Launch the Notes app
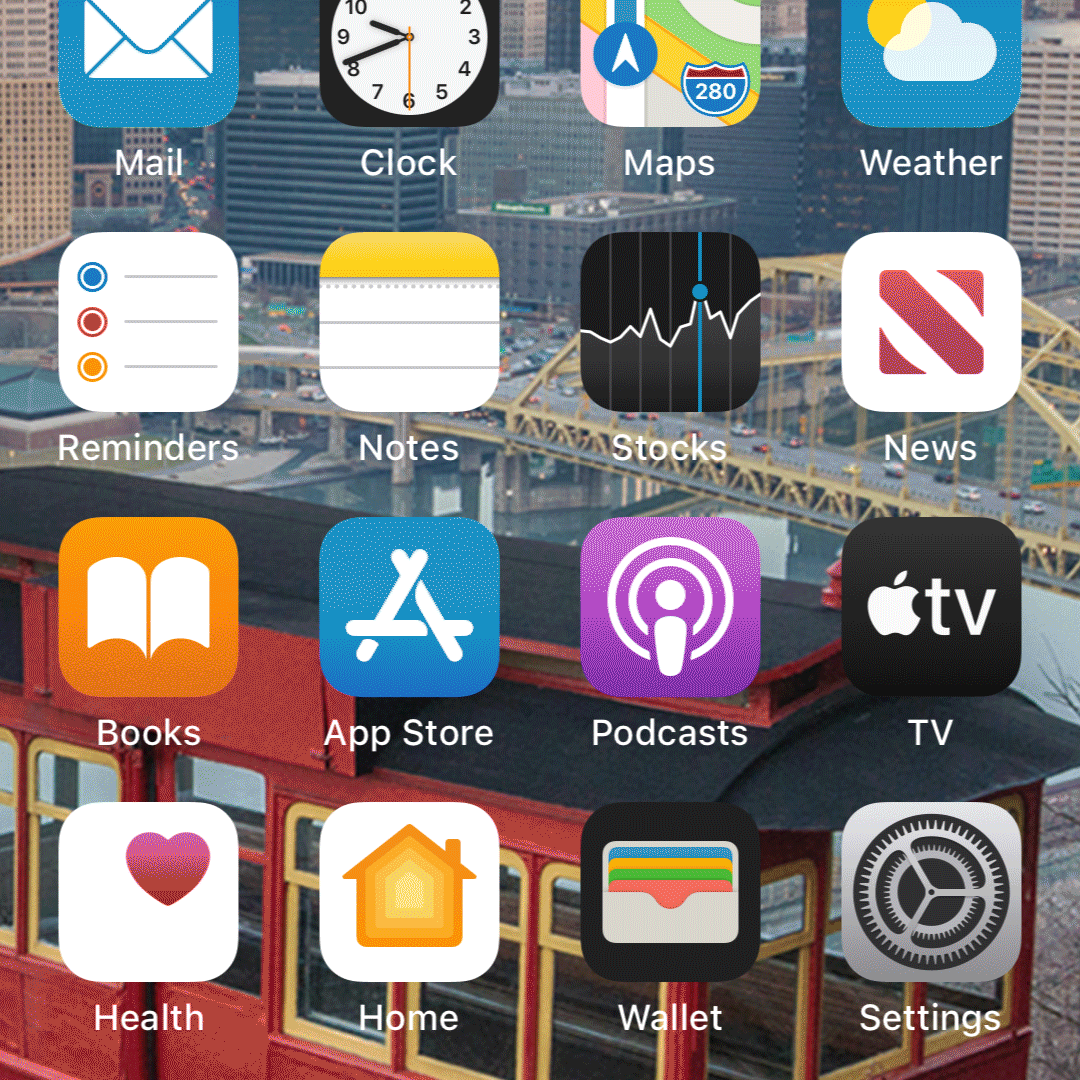The height and width of the screenshot is (1080, 1080). [x=409, y=322]
